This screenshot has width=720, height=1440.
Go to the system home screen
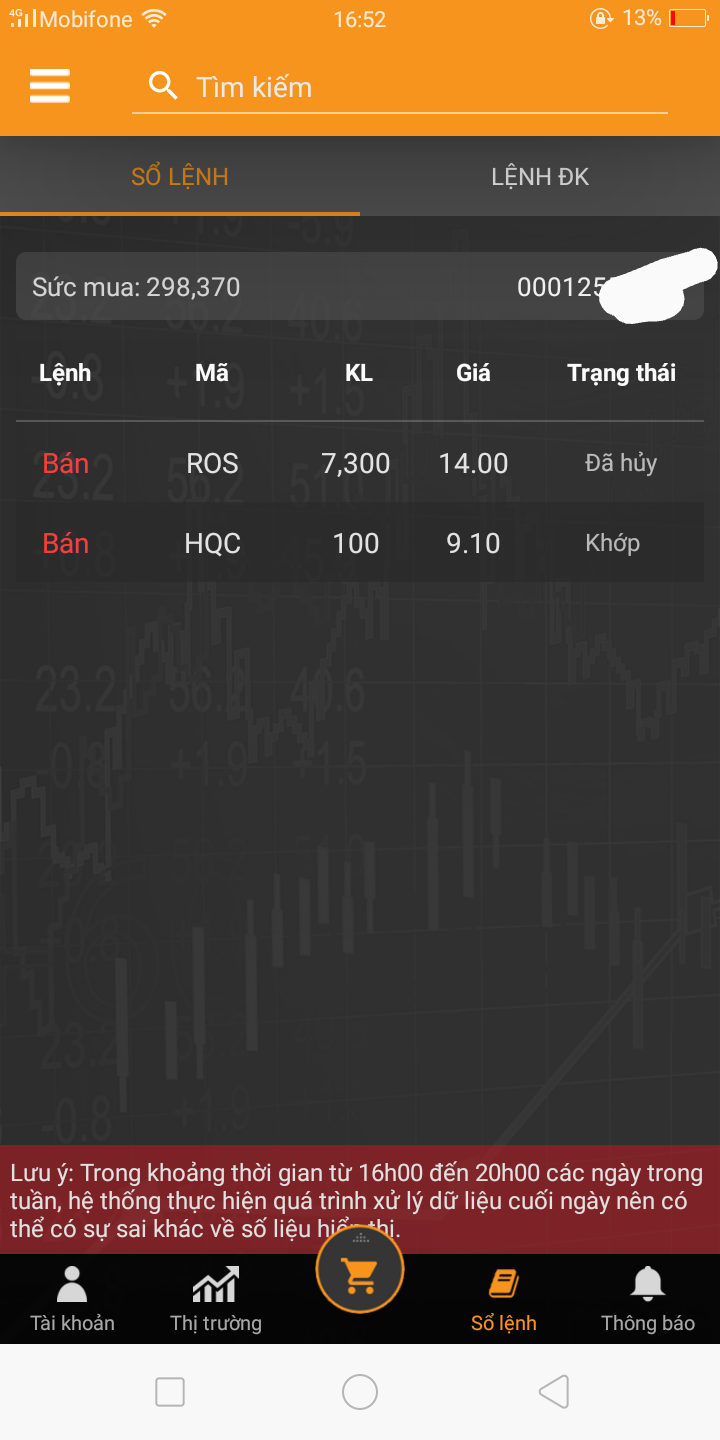pos(360,1391)
